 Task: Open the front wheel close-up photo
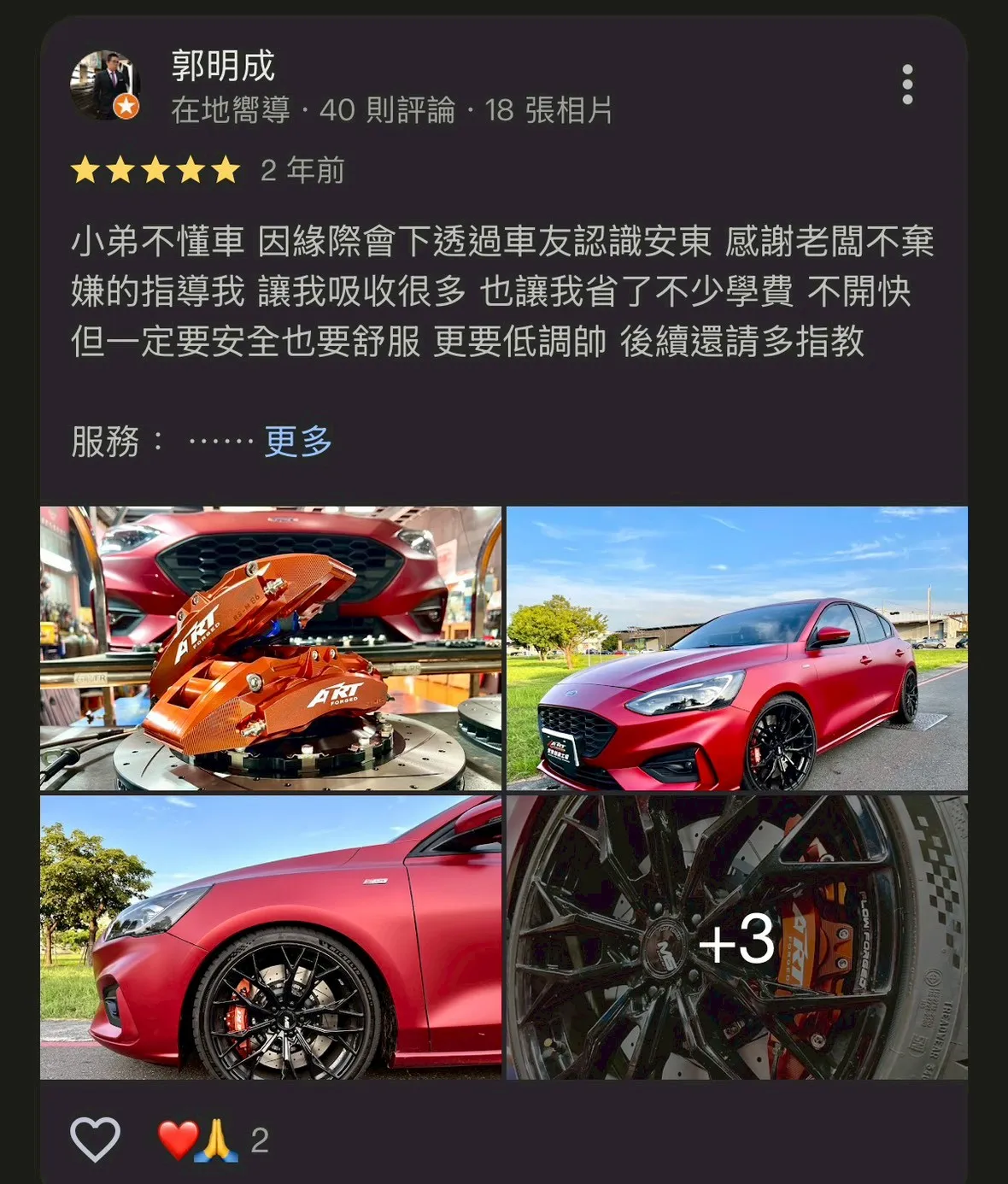pyautogui.click(x=271, y=937)
